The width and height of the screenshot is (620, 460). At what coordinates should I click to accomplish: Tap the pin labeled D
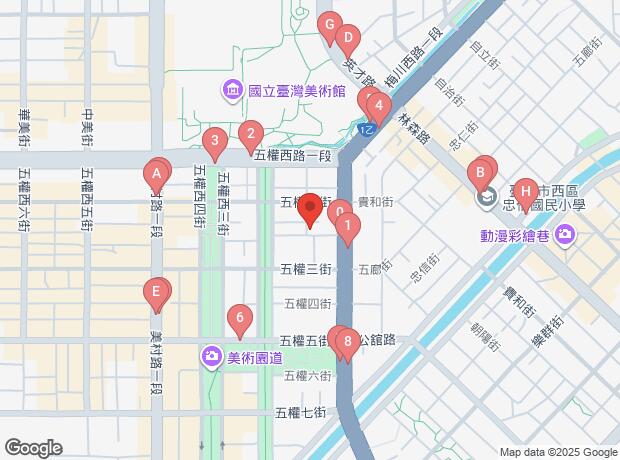(347, 41)
